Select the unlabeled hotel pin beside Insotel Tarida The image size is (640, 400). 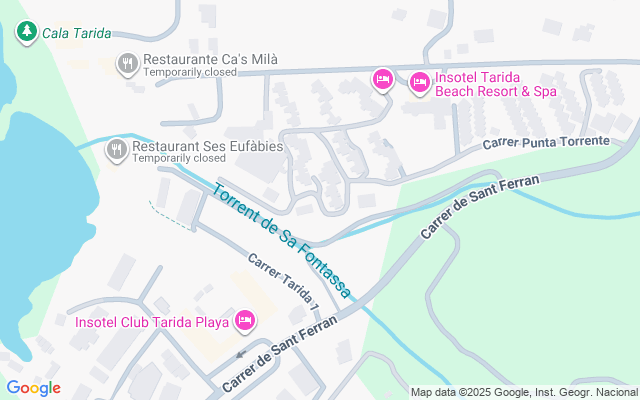(x=383, y=80)
